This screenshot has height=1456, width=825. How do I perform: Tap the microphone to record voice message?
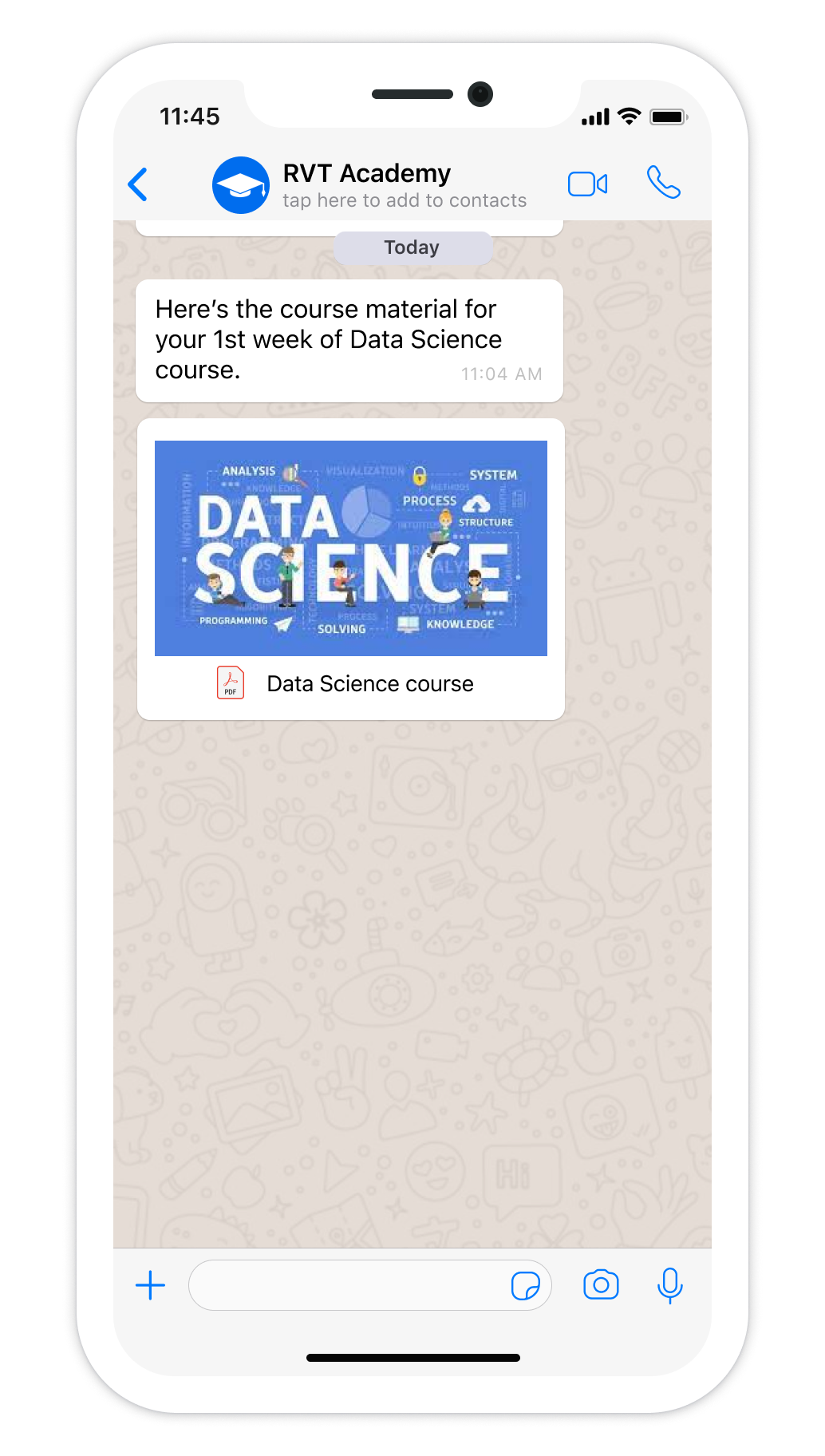(669, 1285)
